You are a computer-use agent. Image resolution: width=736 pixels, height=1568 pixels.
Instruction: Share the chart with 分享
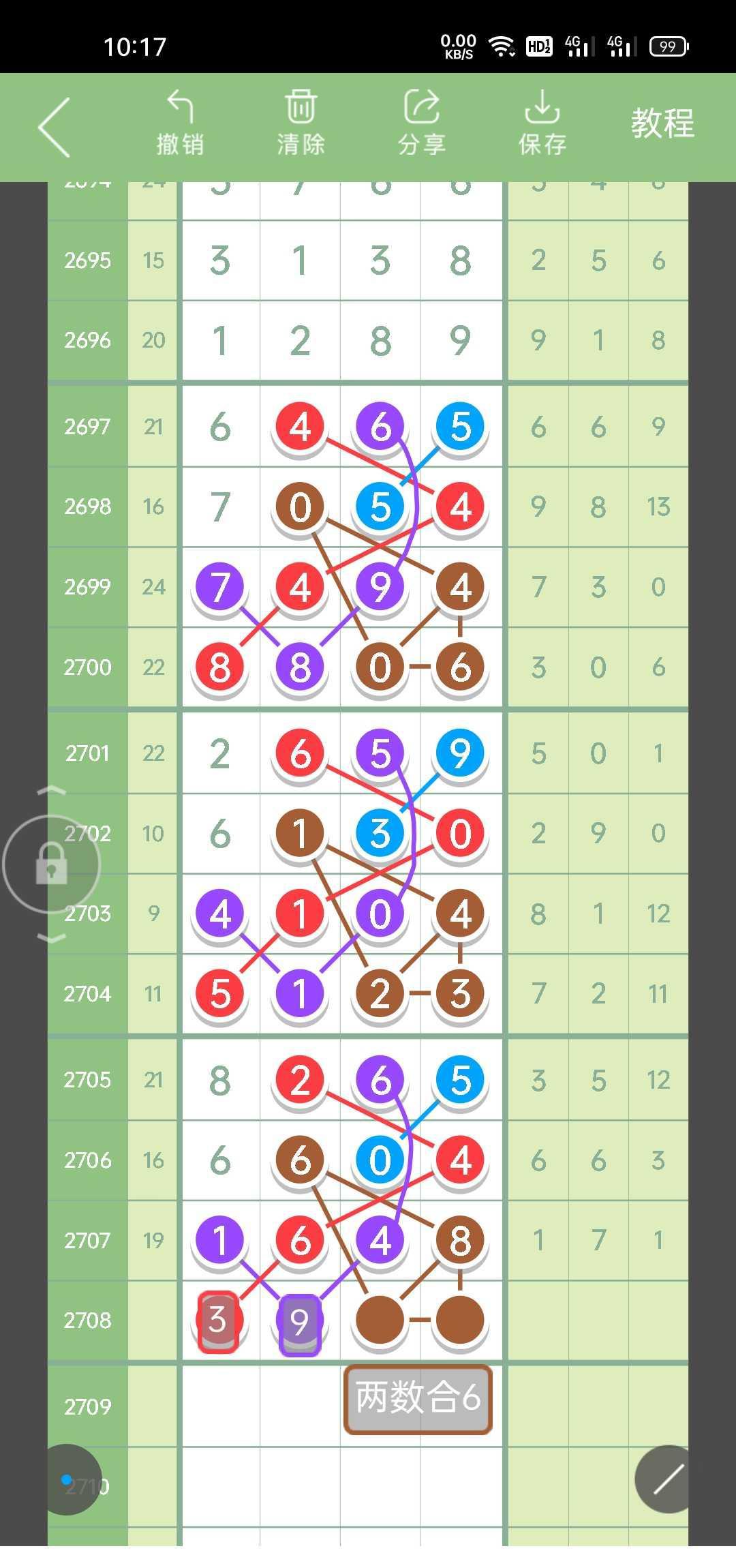[x=421, y=124]
